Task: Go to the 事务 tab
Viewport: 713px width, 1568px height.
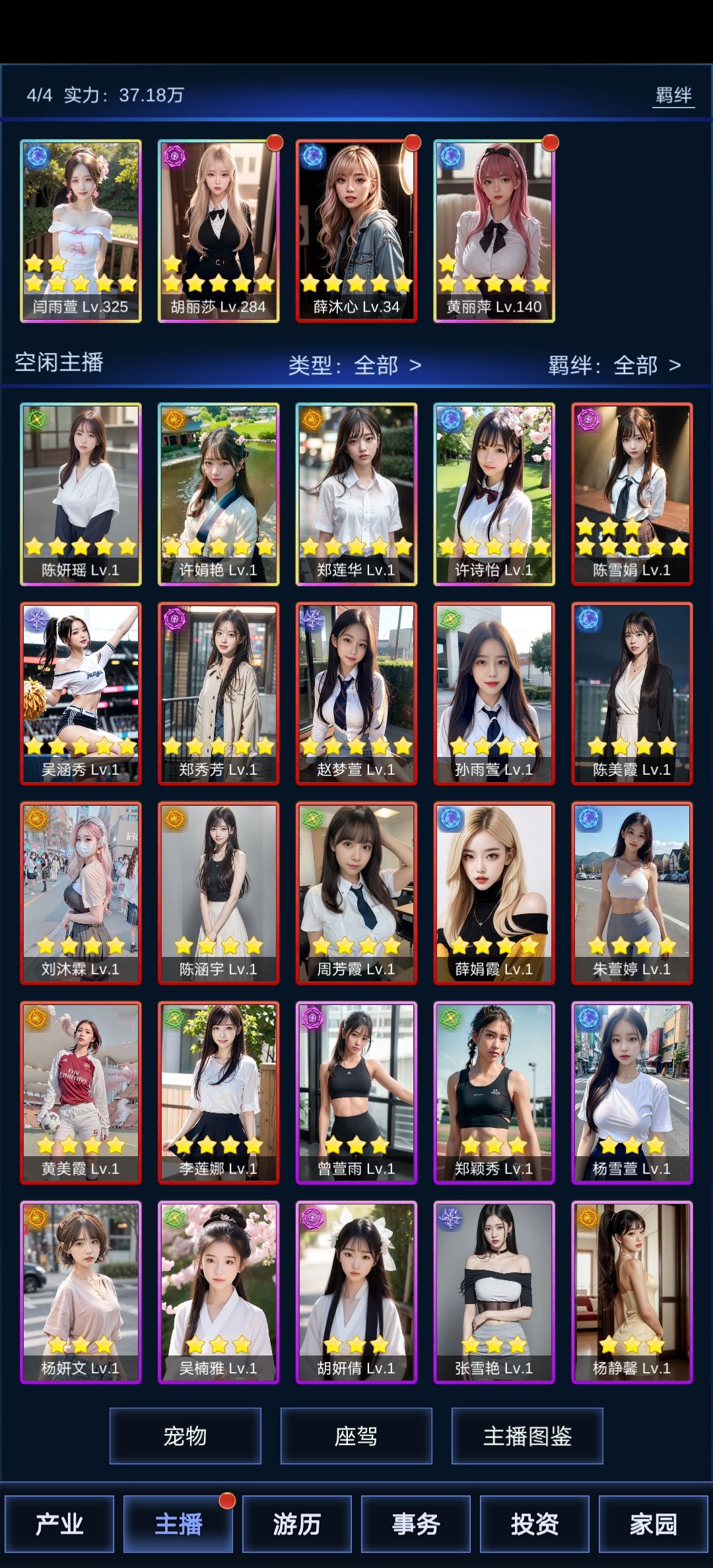Action: (416, 1524)
